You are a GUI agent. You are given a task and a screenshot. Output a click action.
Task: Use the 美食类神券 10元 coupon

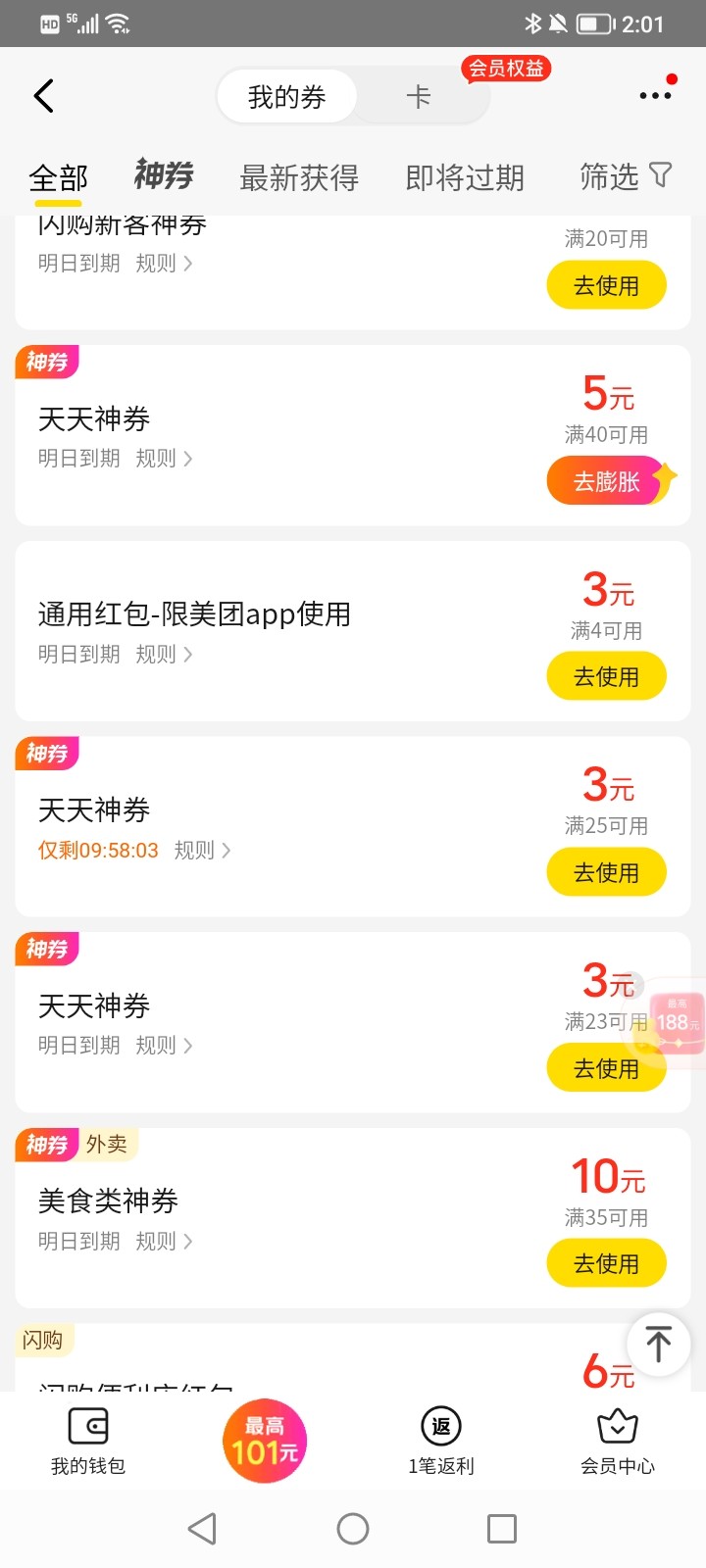point(606,1264)
